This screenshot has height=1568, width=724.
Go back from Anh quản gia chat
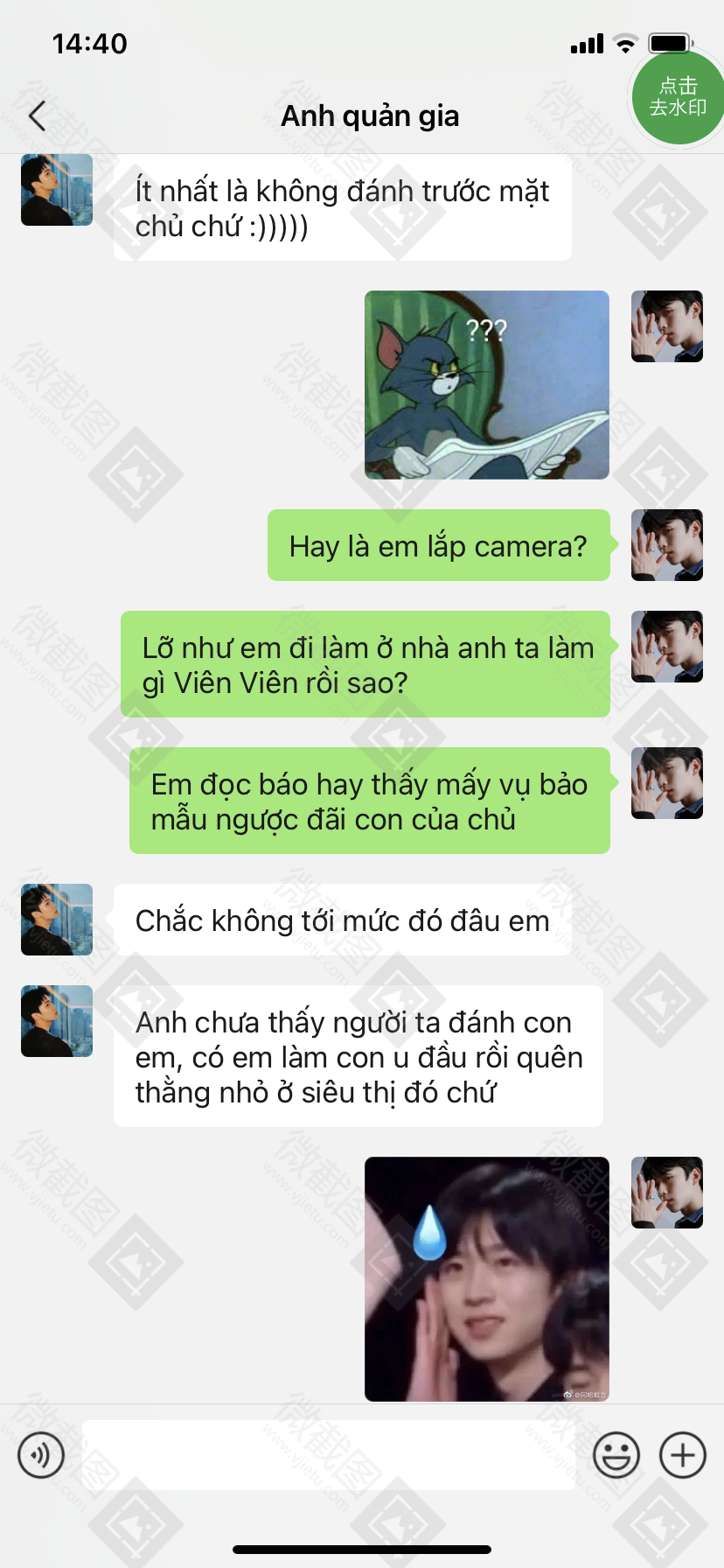pyautogui.click(x=37, y=115)
